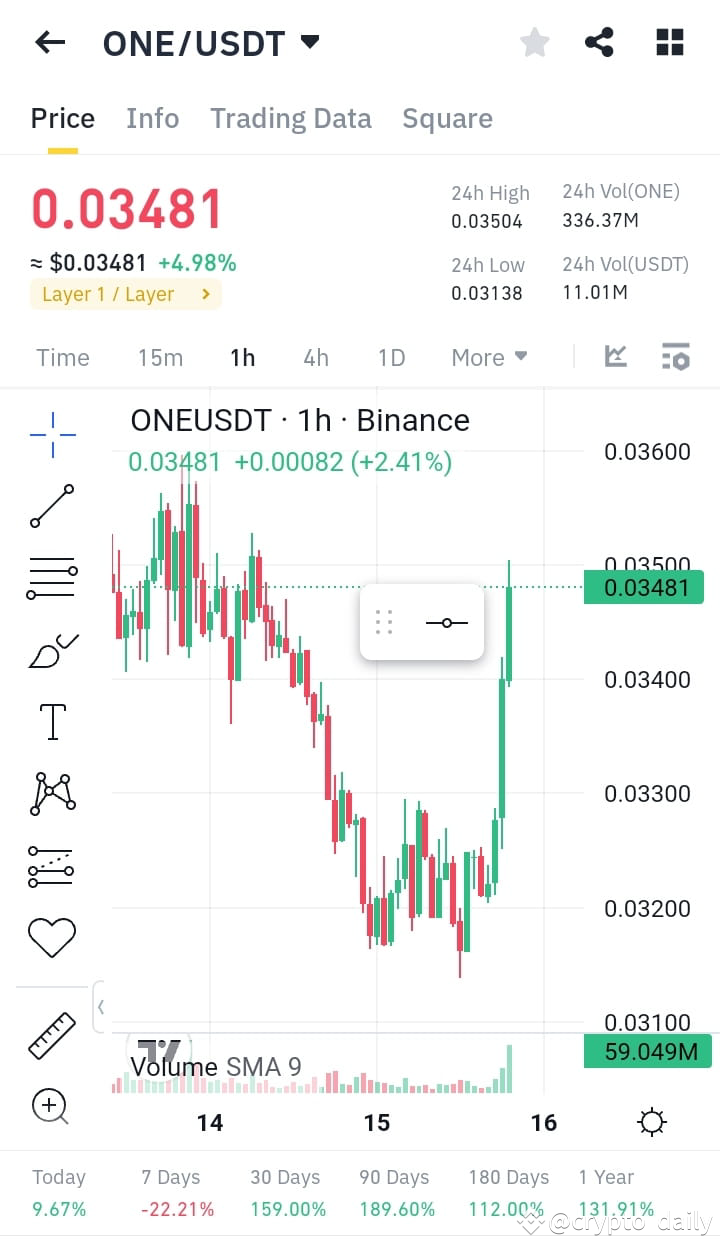
Task: Select the ruler measurement tool
Action: click(x=52, y=1035)
